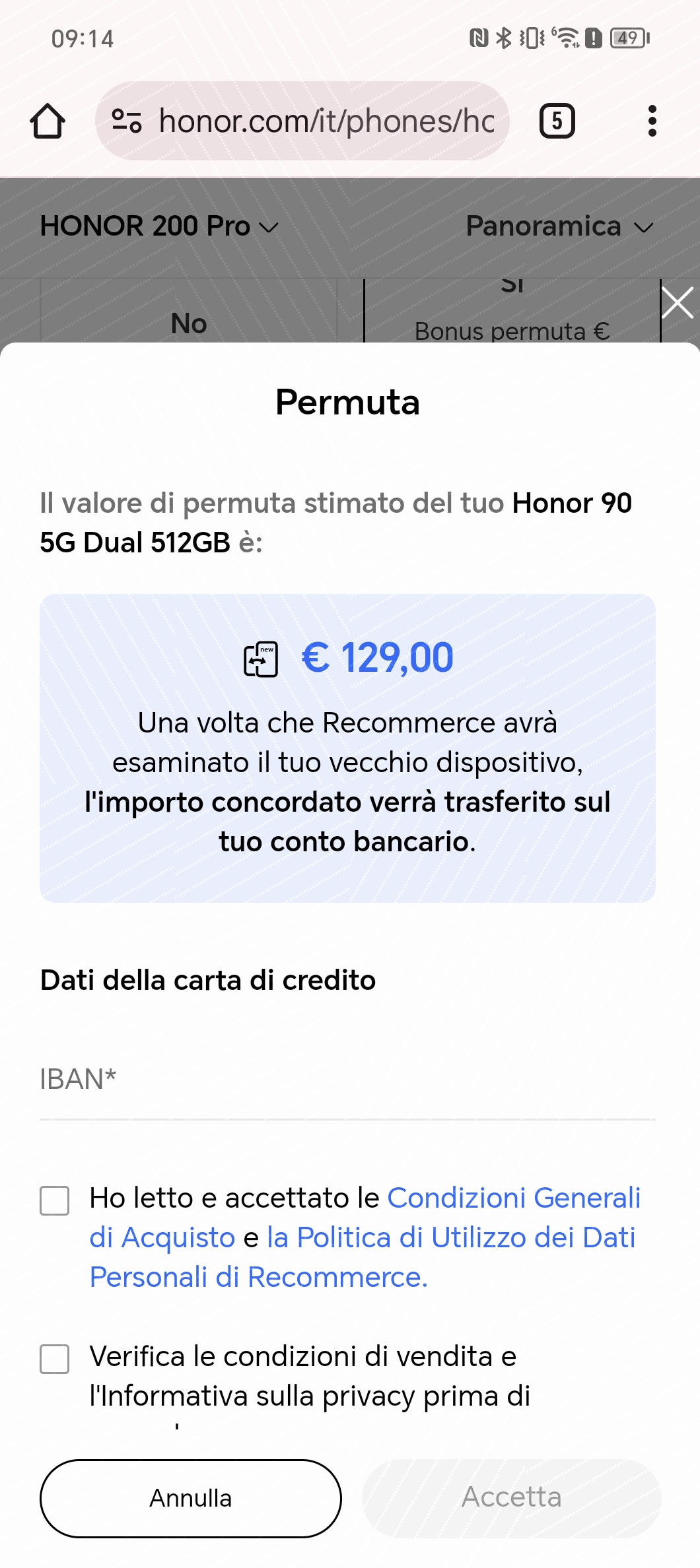Focus the IBAN input field

point(347,1080)
